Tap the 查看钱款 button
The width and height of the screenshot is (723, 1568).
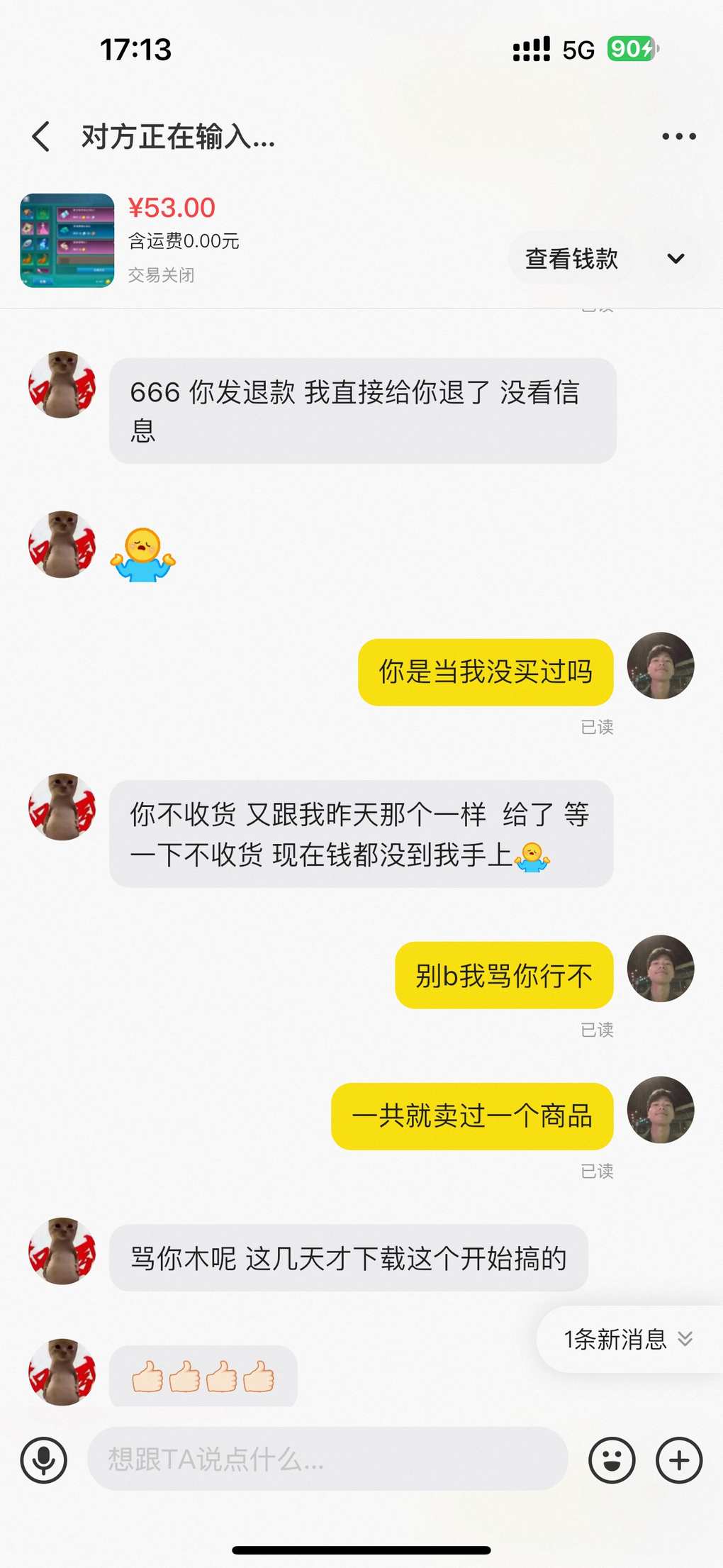tap(571, 259)
